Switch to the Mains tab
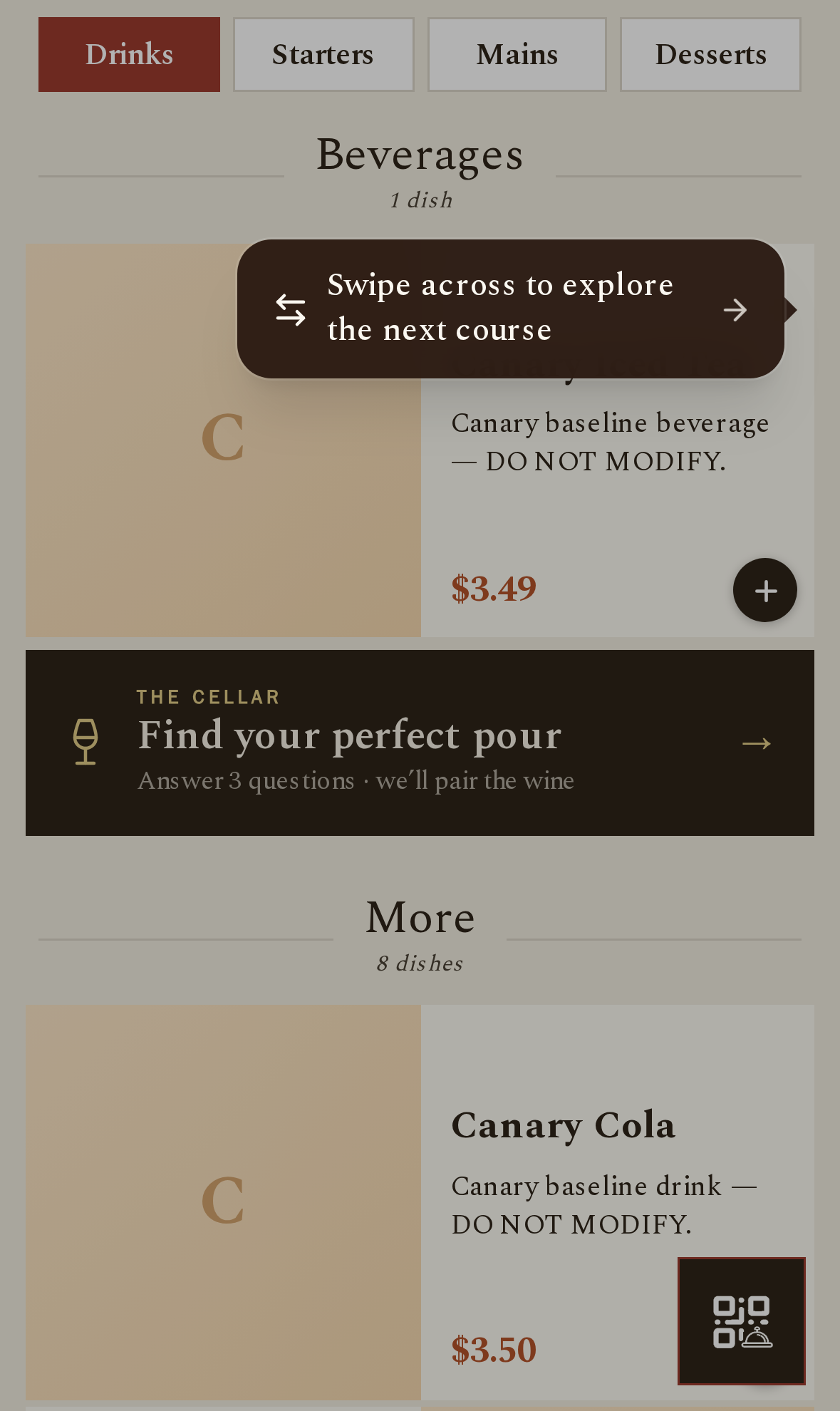The image size is (840, 1411). pos(517,55)
